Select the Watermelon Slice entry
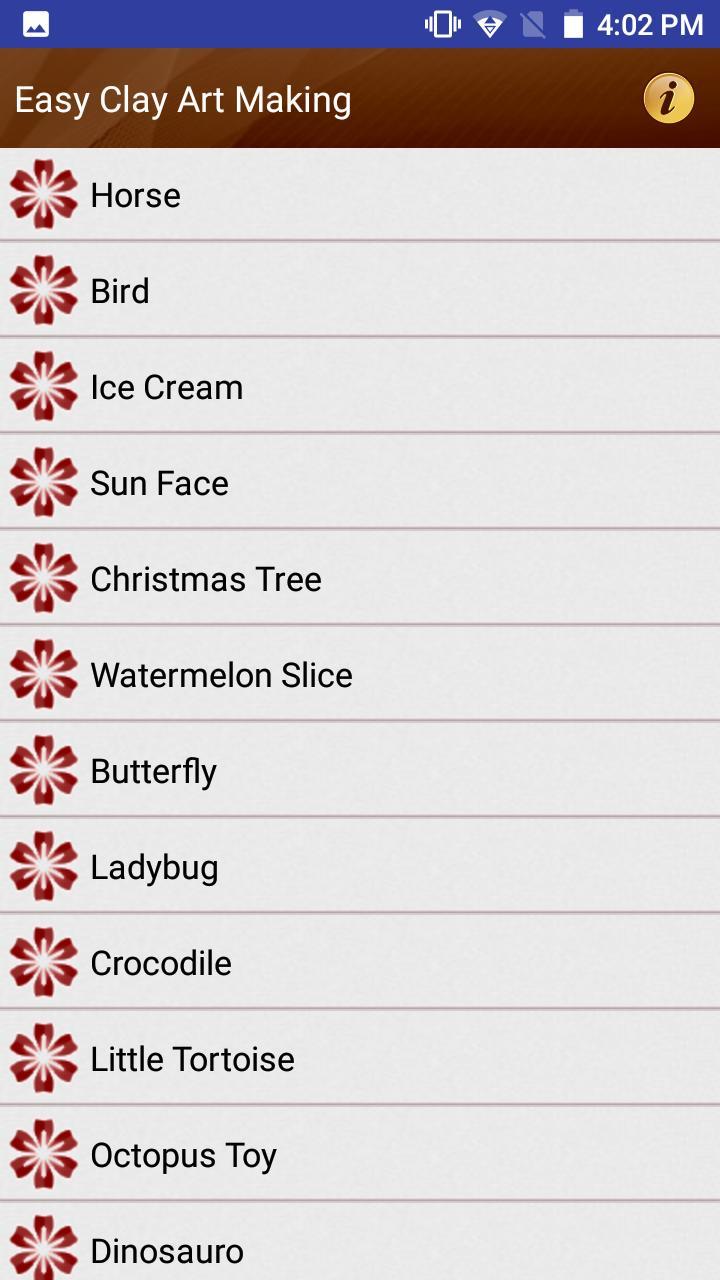Screen dimensions: 720x1280 click(360, 674)
